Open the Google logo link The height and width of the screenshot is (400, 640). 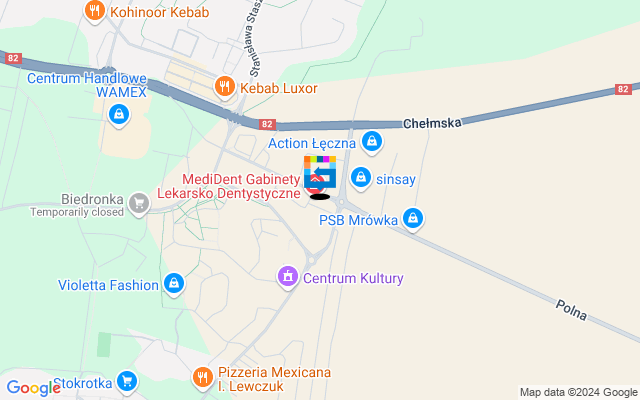point(33,388)
